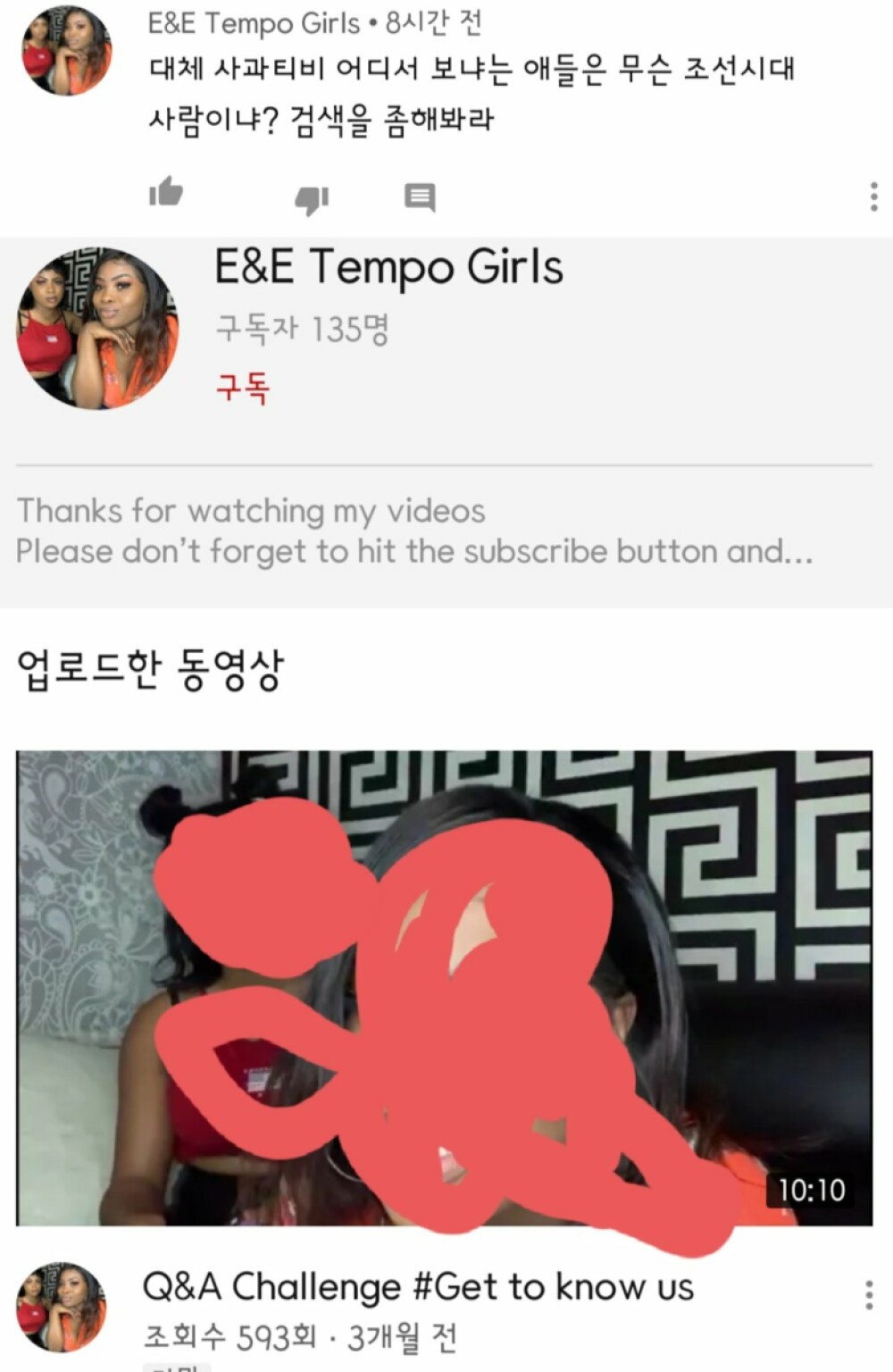893x1372 pixels.
Task: Expand the 'Thanks for watching my videos' description
Action: pyautogui.click(x=414, y=531)
